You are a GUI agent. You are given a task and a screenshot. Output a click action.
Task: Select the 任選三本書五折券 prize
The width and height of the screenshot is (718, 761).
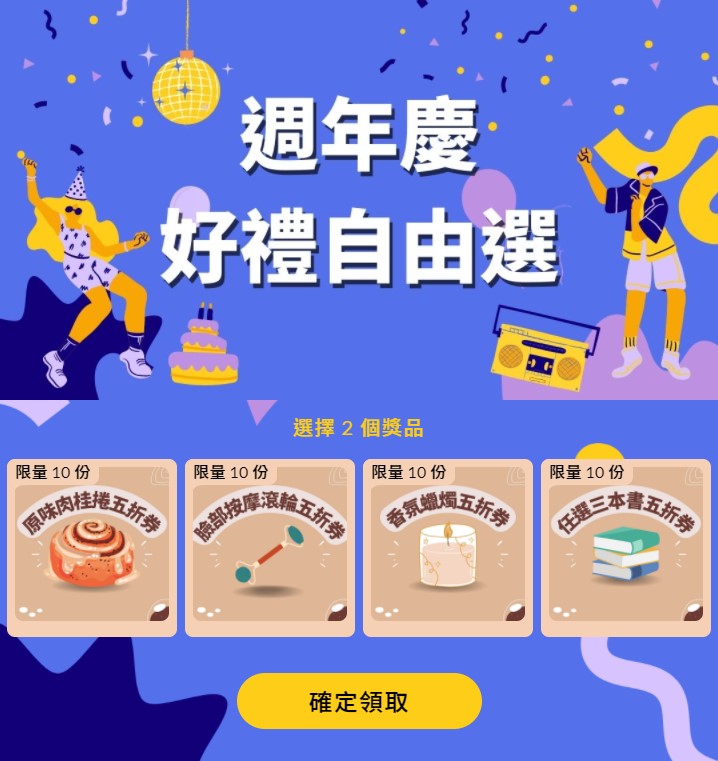click(x=626, y=549)
